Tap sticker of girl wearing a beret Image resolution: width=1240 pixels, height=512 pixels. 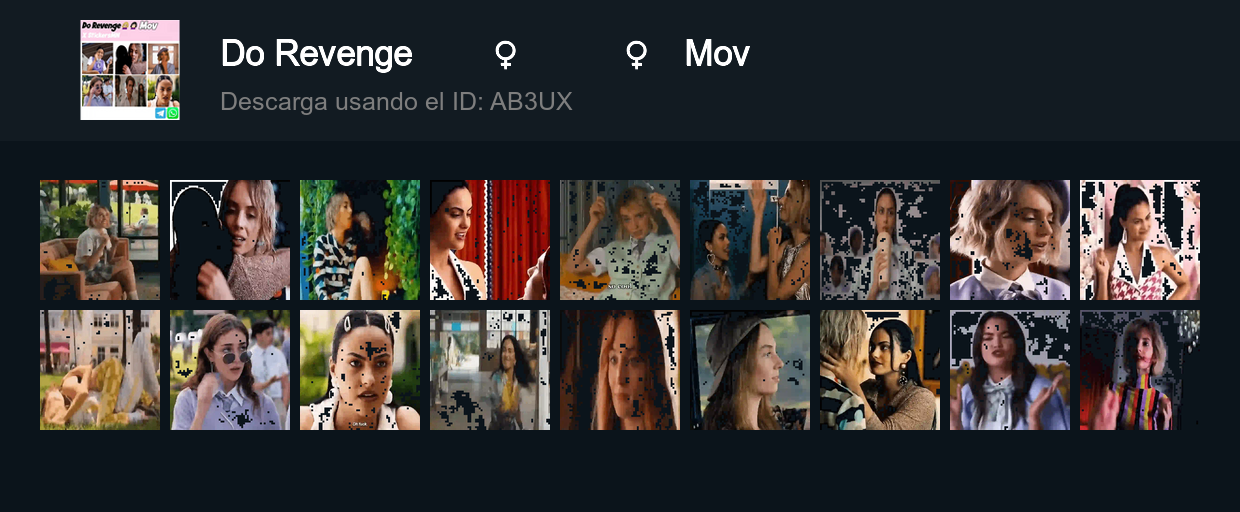pos(750,370)
